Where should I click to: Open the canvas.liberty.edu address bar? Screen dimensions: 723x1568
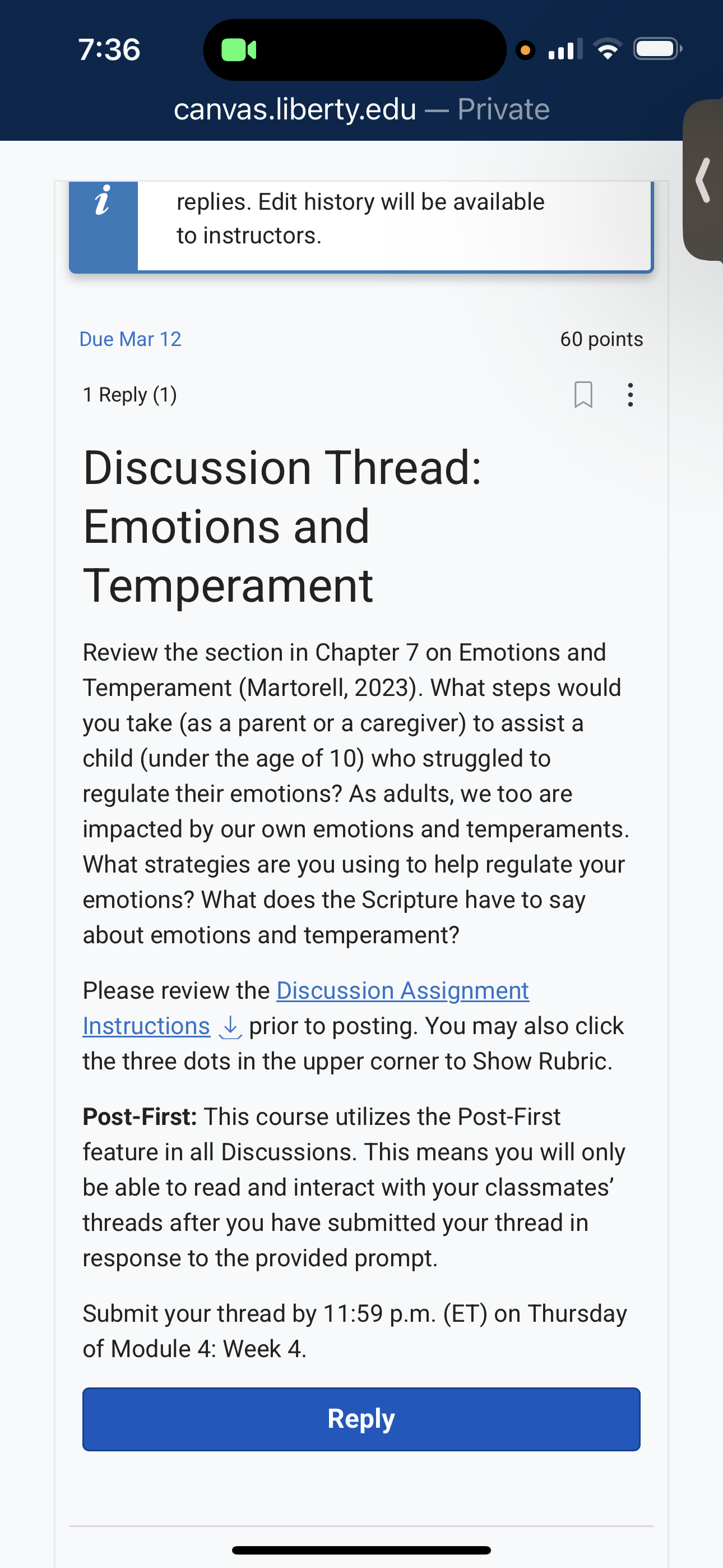click(361, 109)
